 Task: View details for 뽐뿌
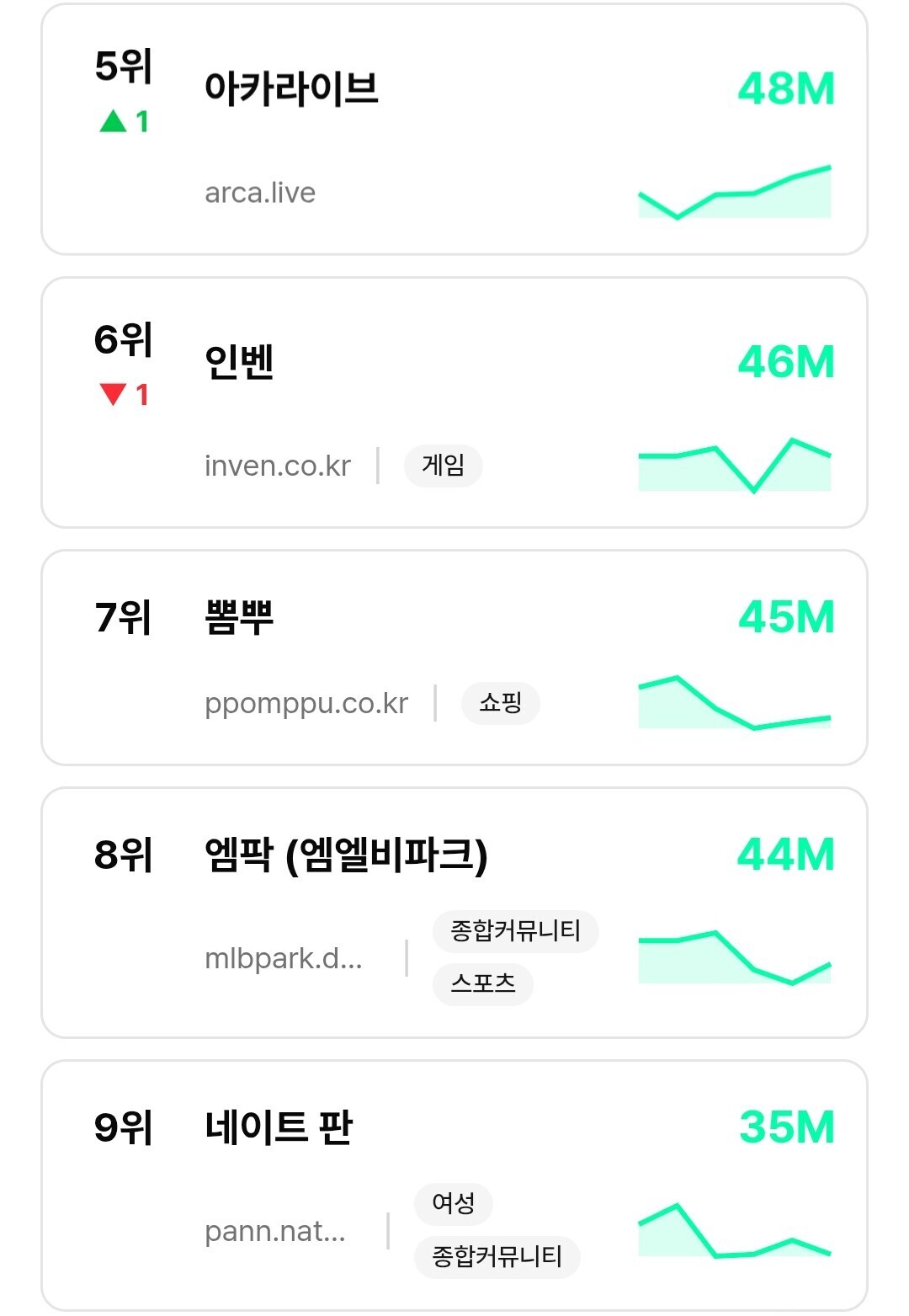tap(454, 658)
